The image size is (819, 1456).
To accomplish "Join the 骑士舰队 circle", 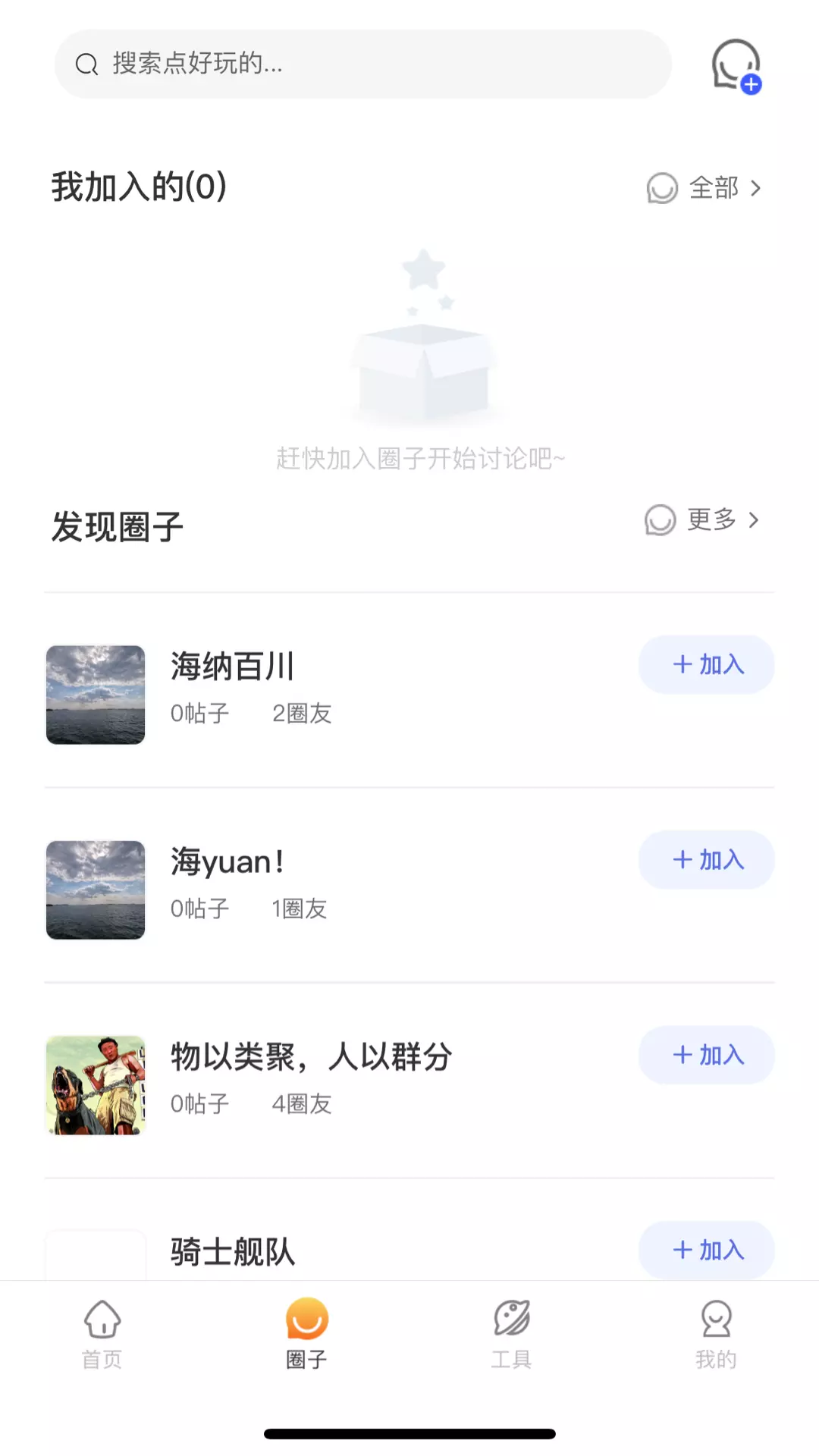I will (x=706, y=1250).
